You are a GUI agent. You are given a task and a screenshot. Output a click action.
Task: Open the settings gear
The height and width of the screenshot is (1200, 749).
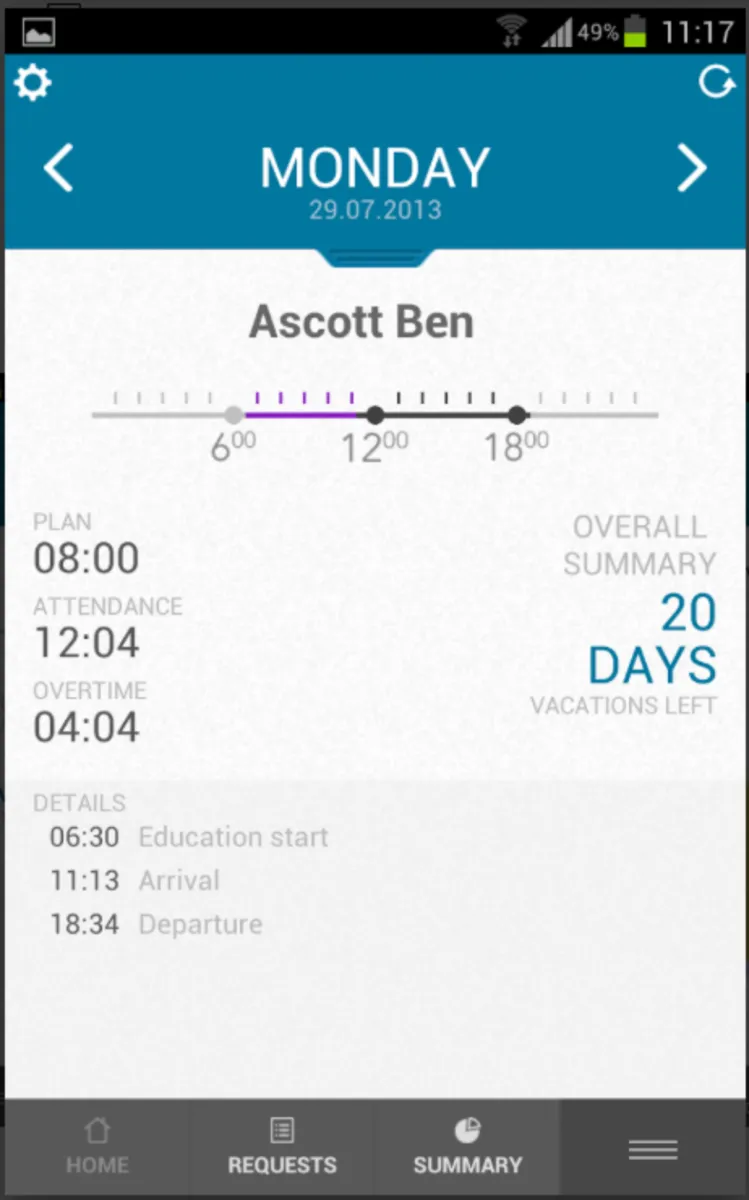[32, 83]
